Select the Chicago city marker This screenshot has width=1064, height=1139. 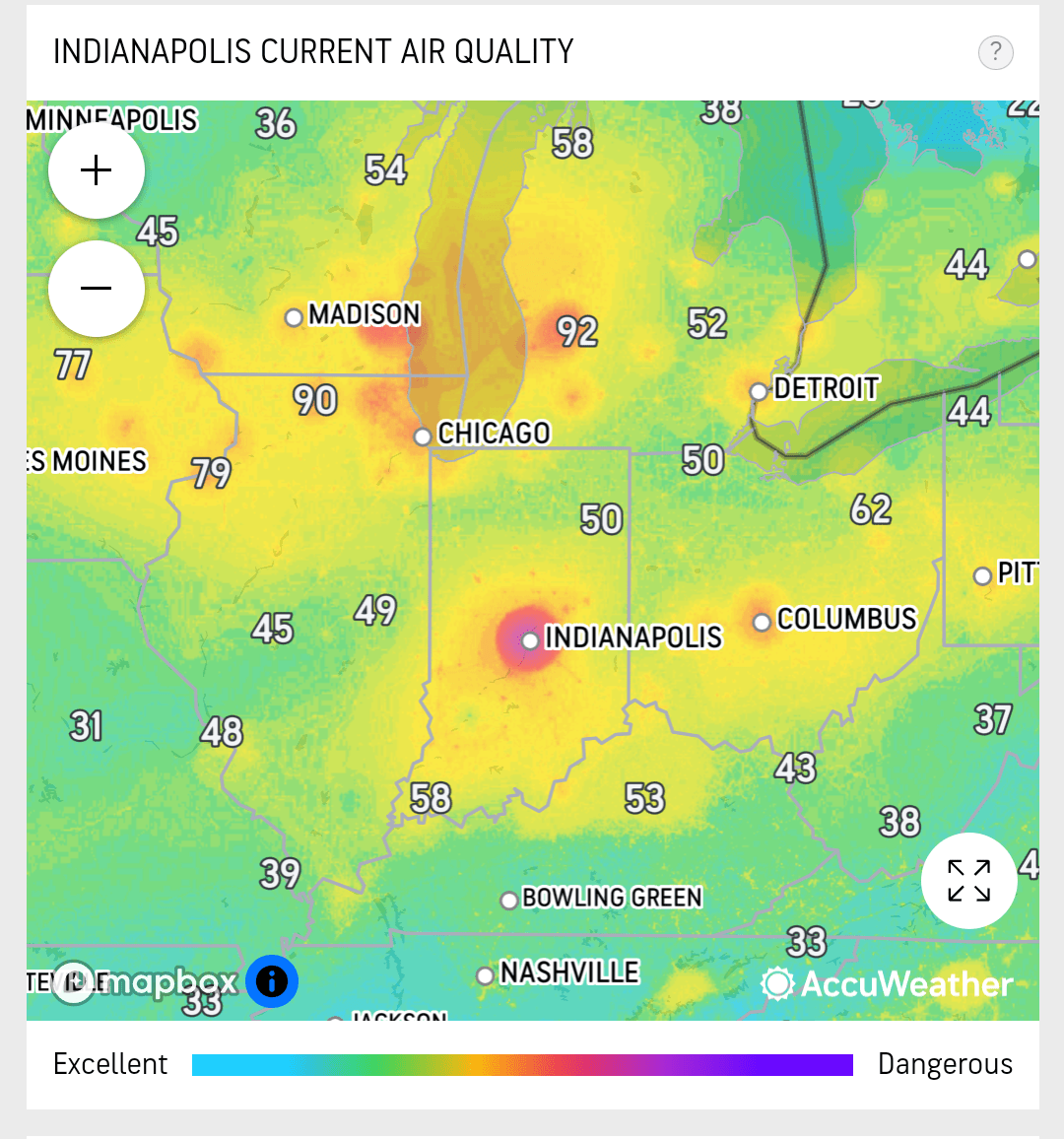424,436
